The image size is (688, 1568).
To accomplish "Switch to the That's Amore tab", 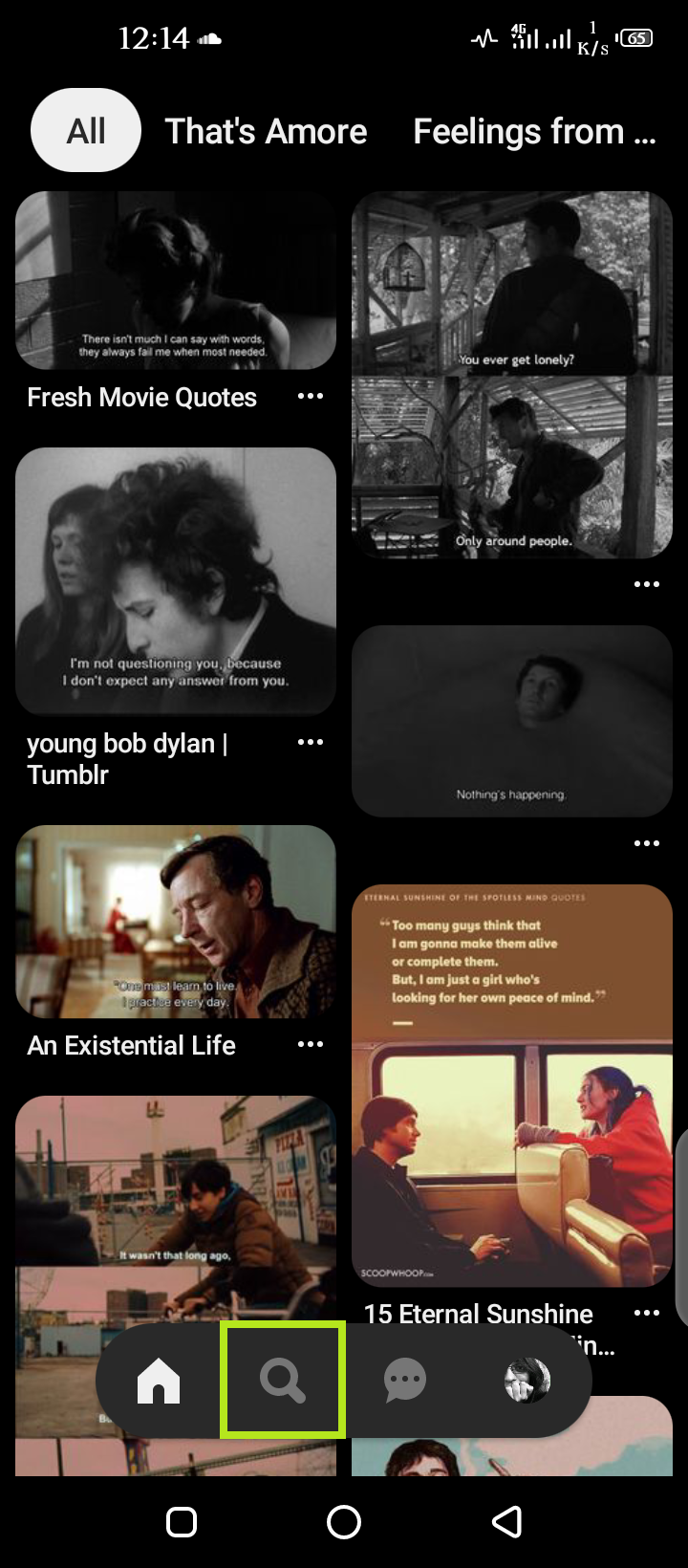I will [x=266, y=131].
